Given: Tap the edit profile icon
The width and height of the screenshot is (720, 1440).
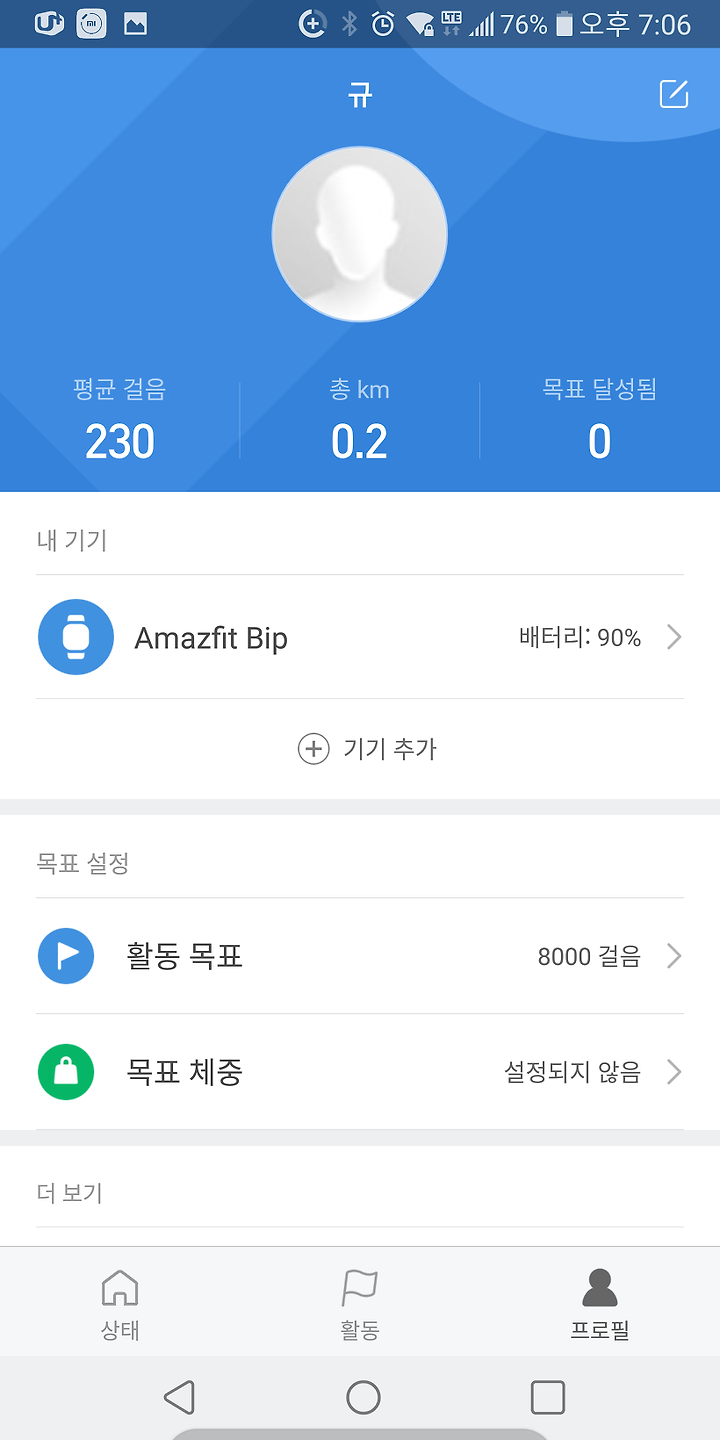Looking at the screenshot, I should coord(674,94).
